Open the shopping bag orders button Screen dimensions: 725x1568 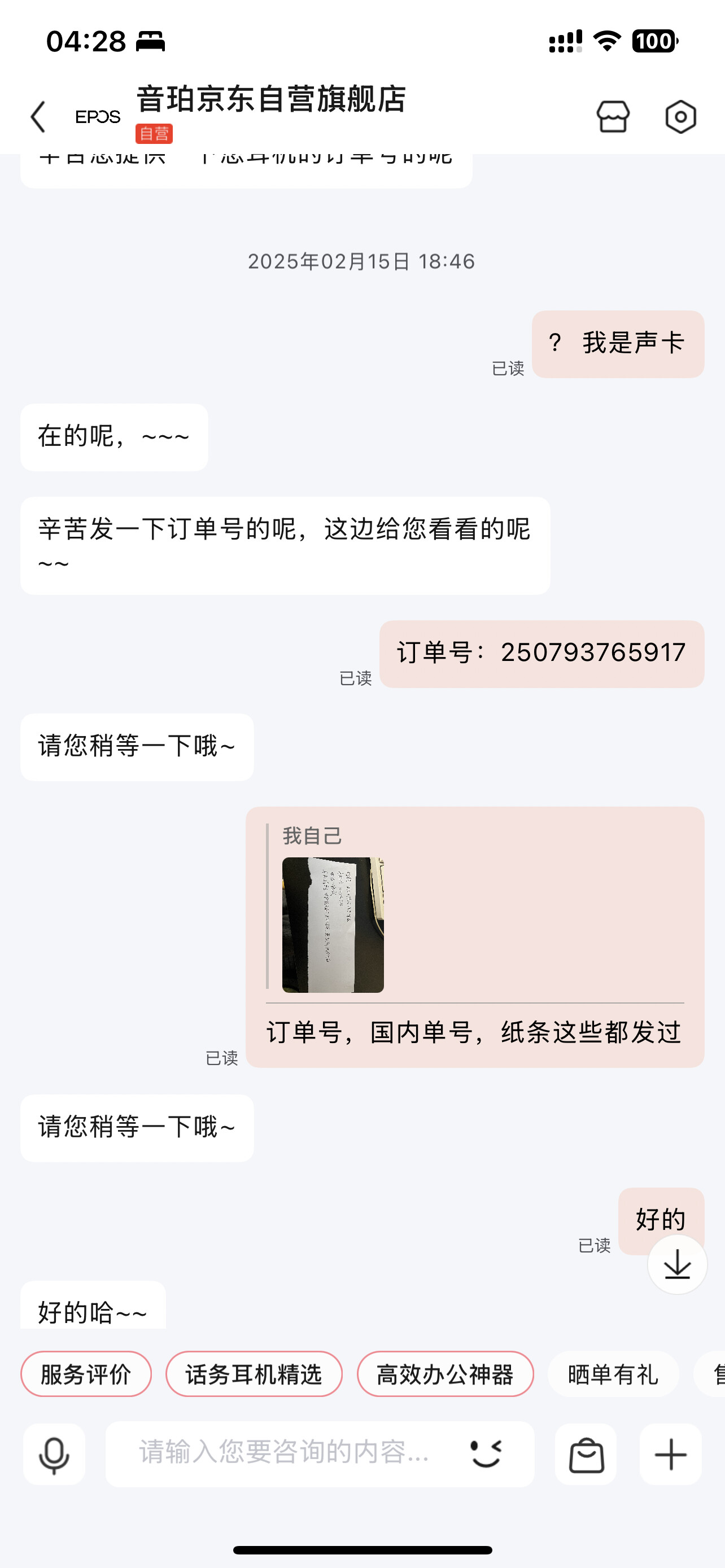coord(586,1454)
